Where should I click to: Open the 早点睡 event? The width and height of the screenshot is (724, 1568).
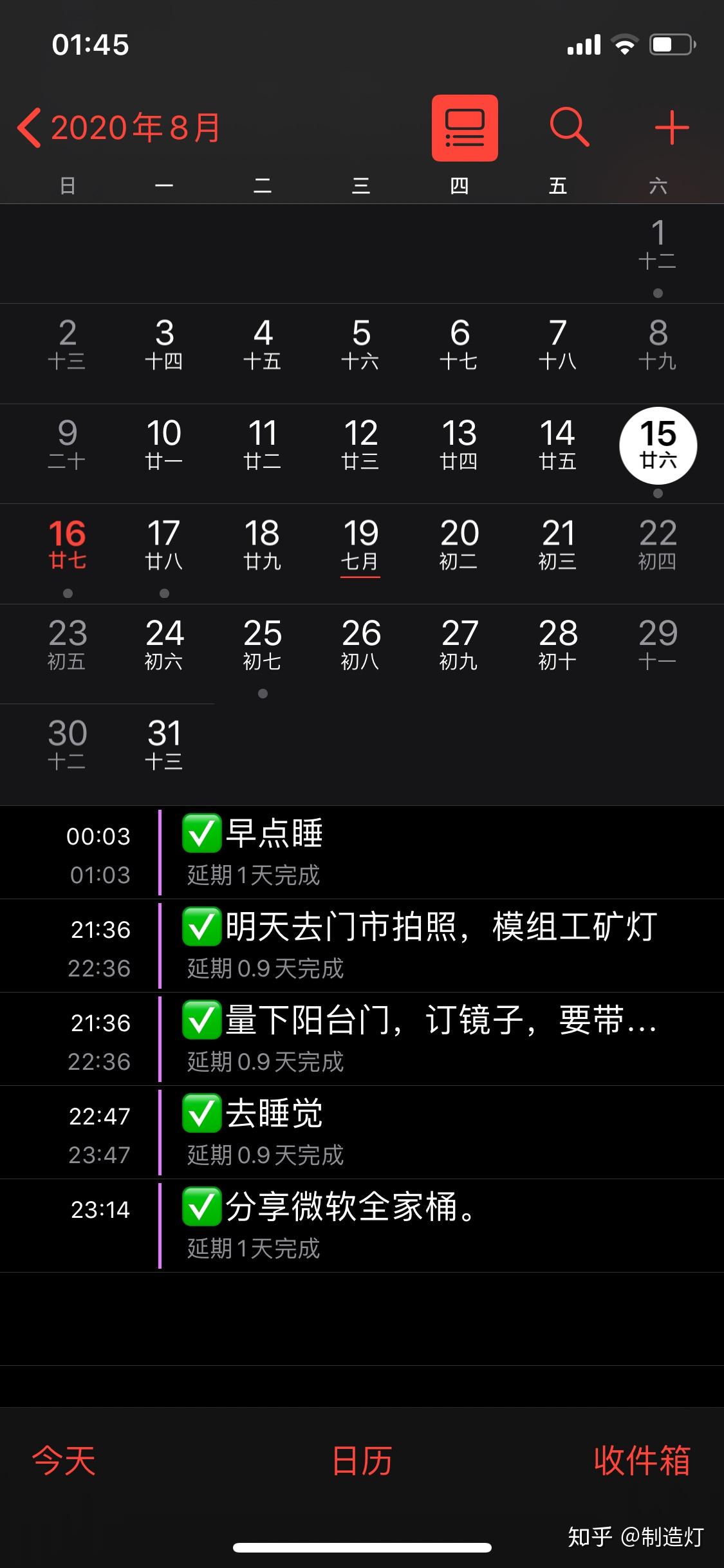point(362,852)
